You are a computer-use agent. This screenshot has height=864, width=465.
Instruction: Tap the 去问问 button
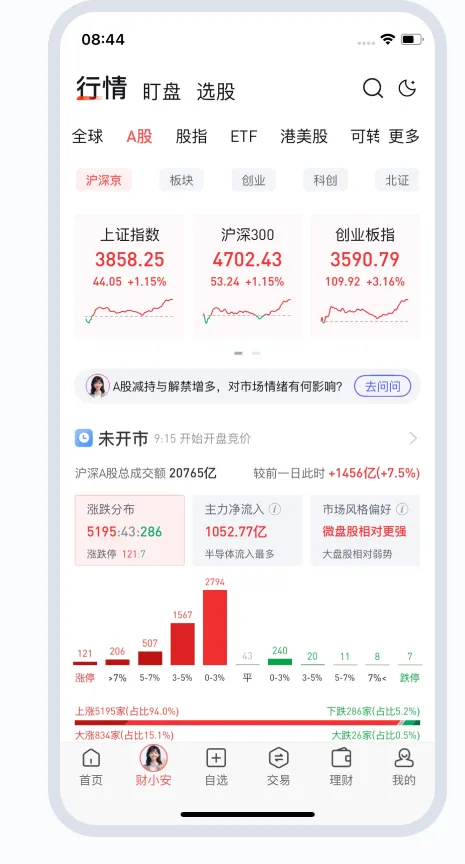click(382, 386)
